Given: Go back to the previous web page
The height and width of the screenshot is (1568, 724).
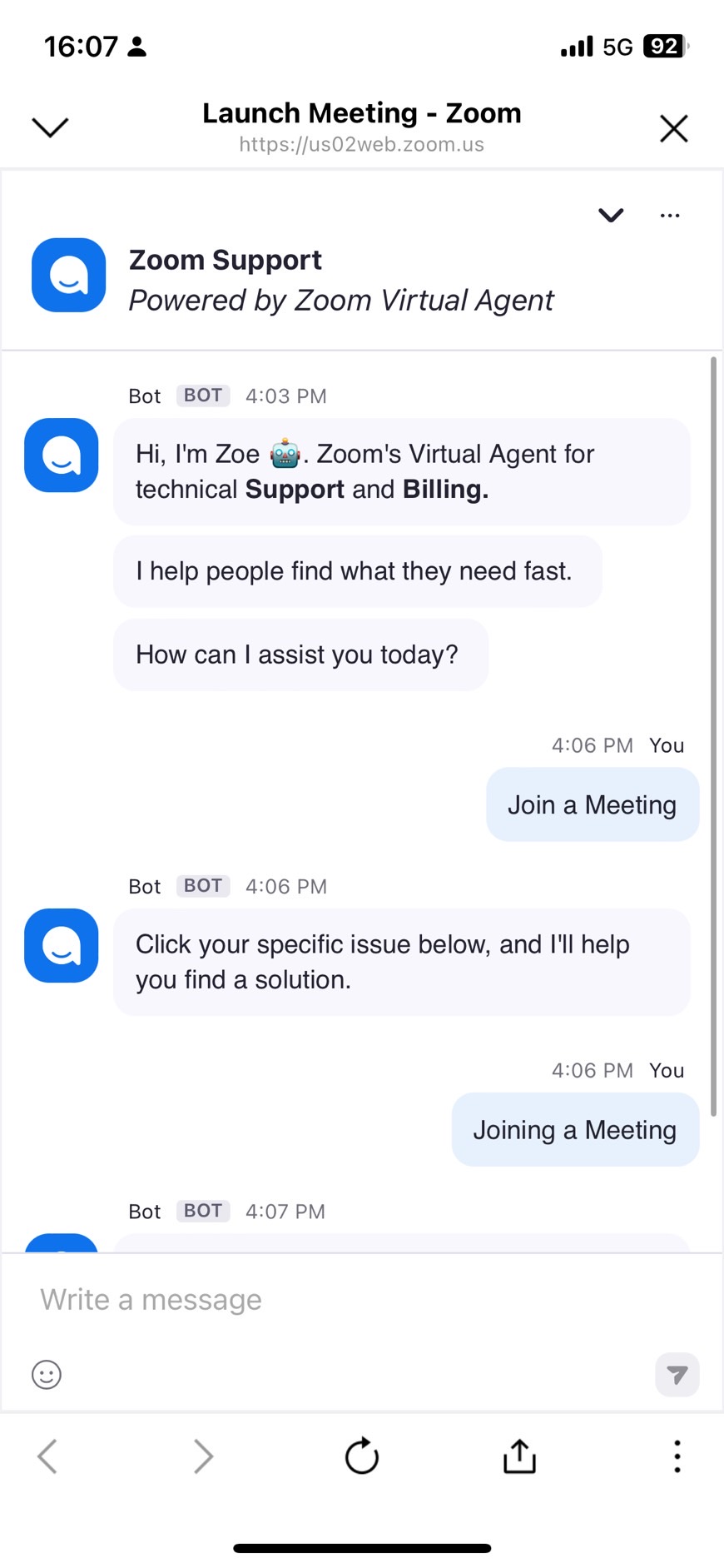Looking at the screenshot, I should [47, 1456].
